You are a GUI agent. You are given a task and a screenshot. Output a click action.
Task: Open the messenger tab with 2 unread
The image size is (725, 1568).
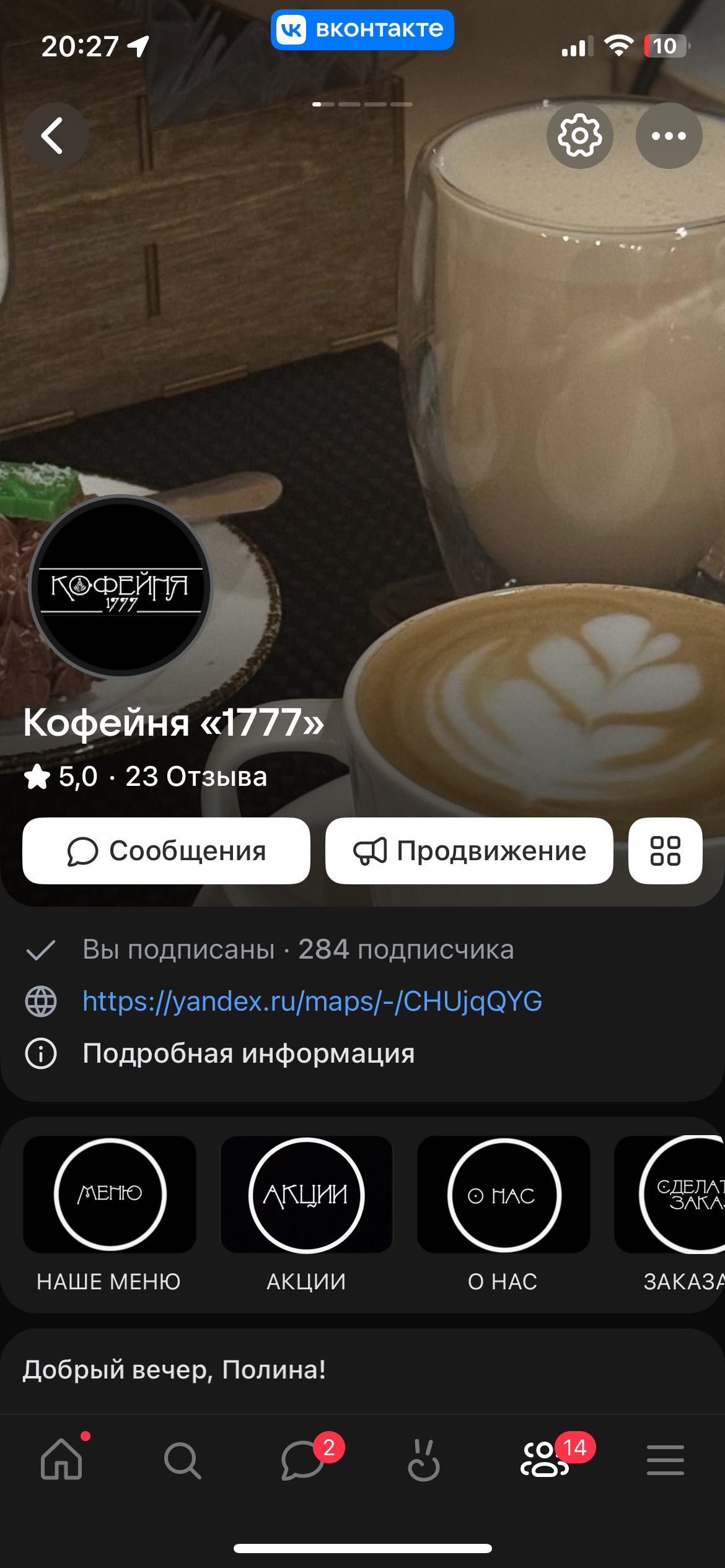click(303, 1460)
